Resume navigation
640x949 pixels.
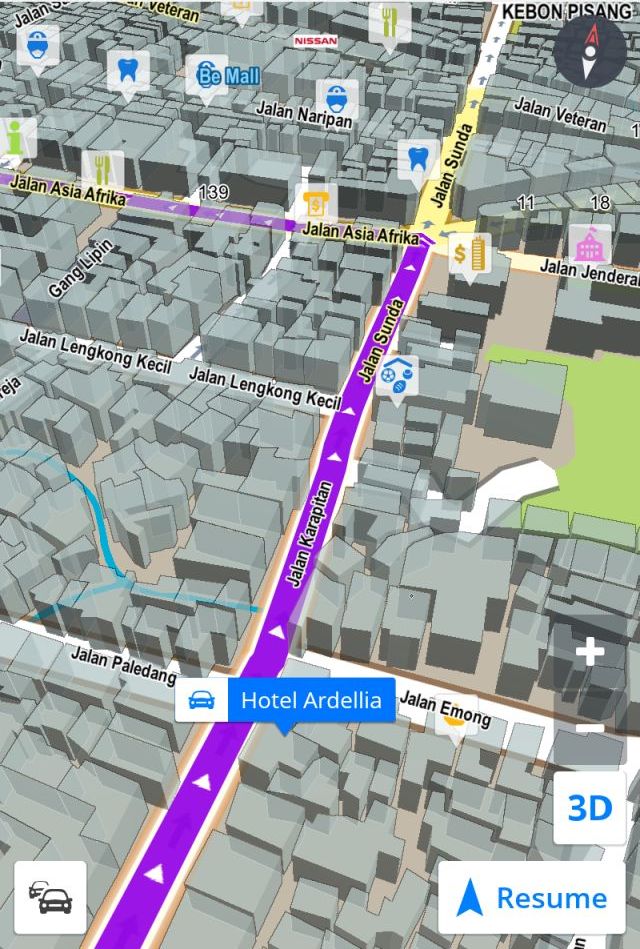[532, 898]
